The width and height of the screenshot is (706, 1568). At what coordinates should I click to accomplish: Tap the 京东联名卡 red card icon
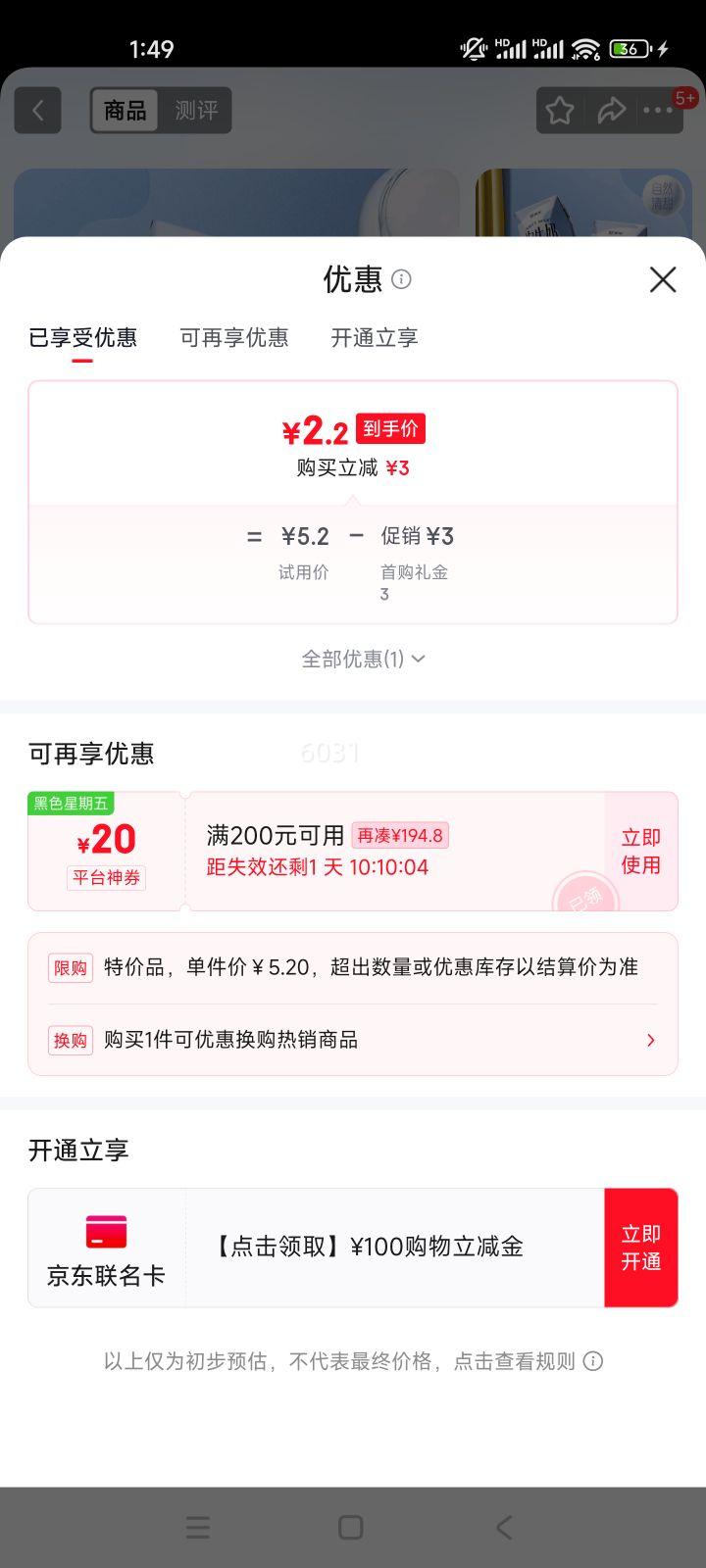point(106,1233)
